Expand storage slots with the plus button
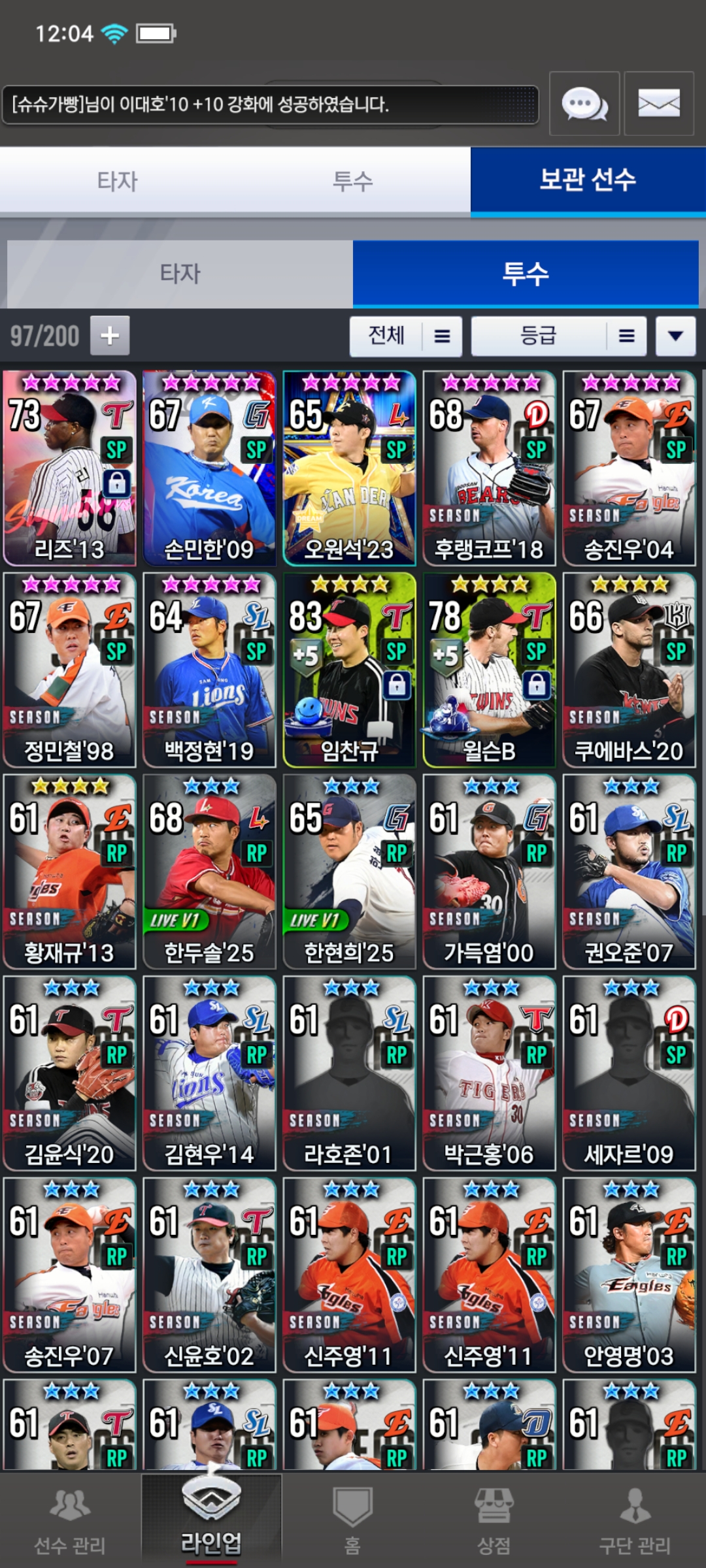The width and height of the screenshot is (706, 1568). click(x=110, y=336)
